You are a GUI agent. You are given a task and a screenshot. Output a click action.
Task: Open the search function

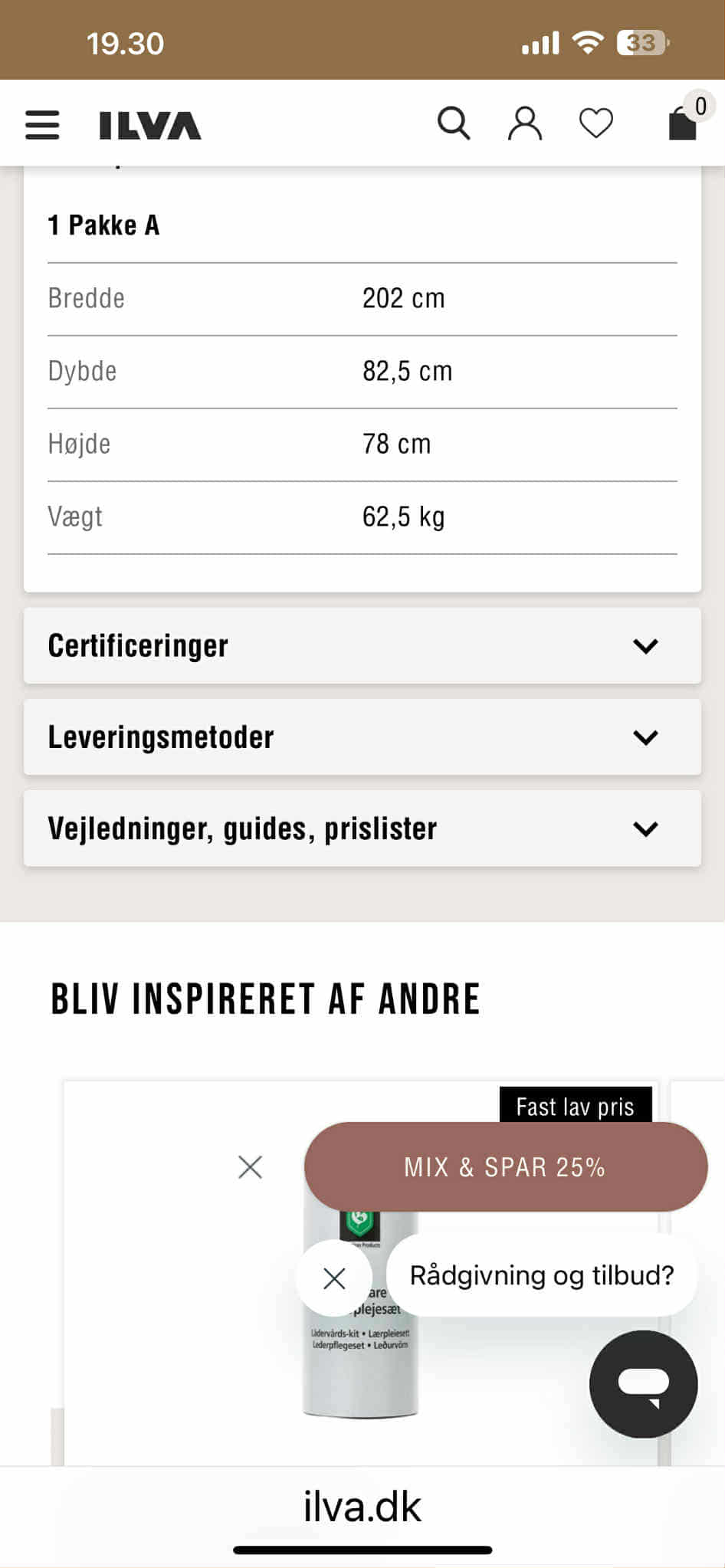(x=454, y=122)
